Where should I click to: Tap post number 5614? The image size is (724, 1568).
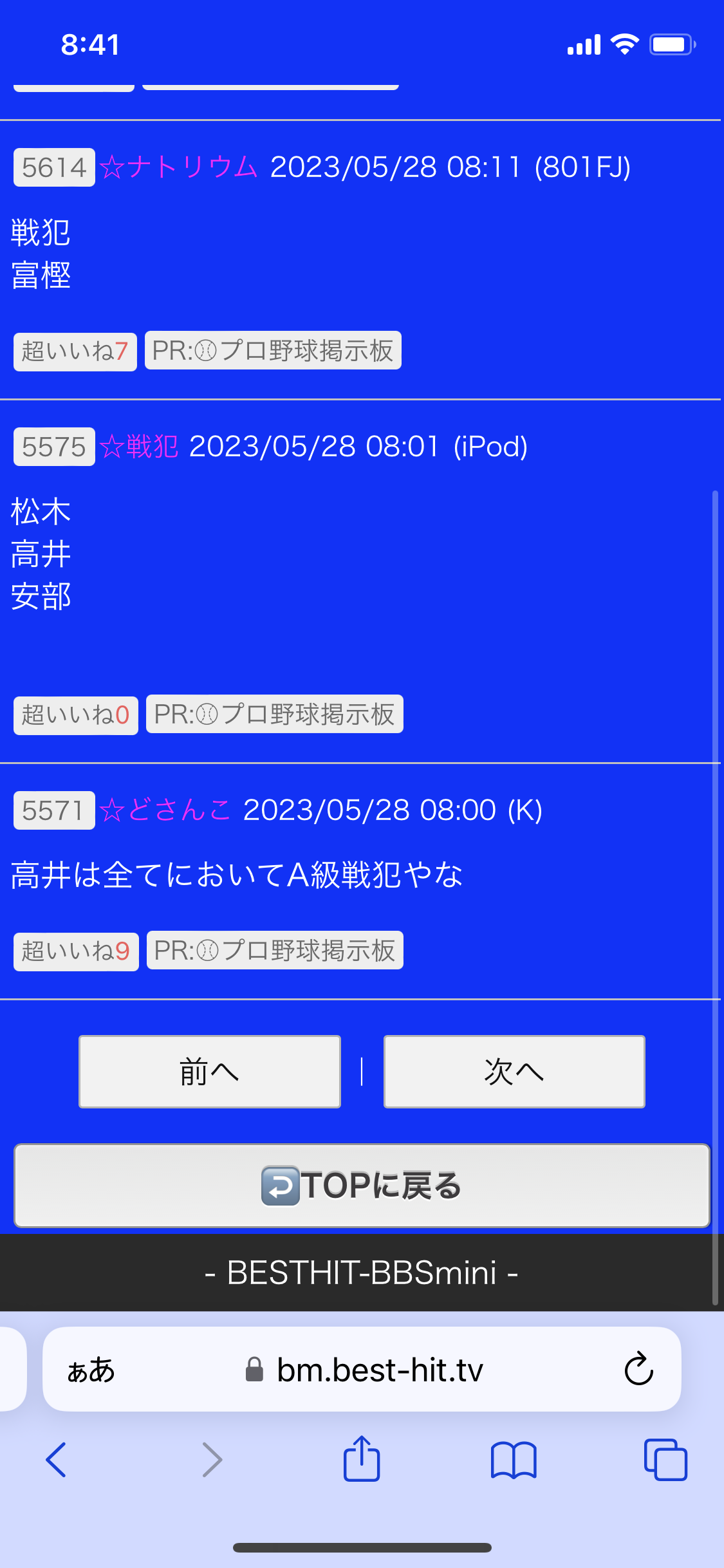(x=54, y=167)
